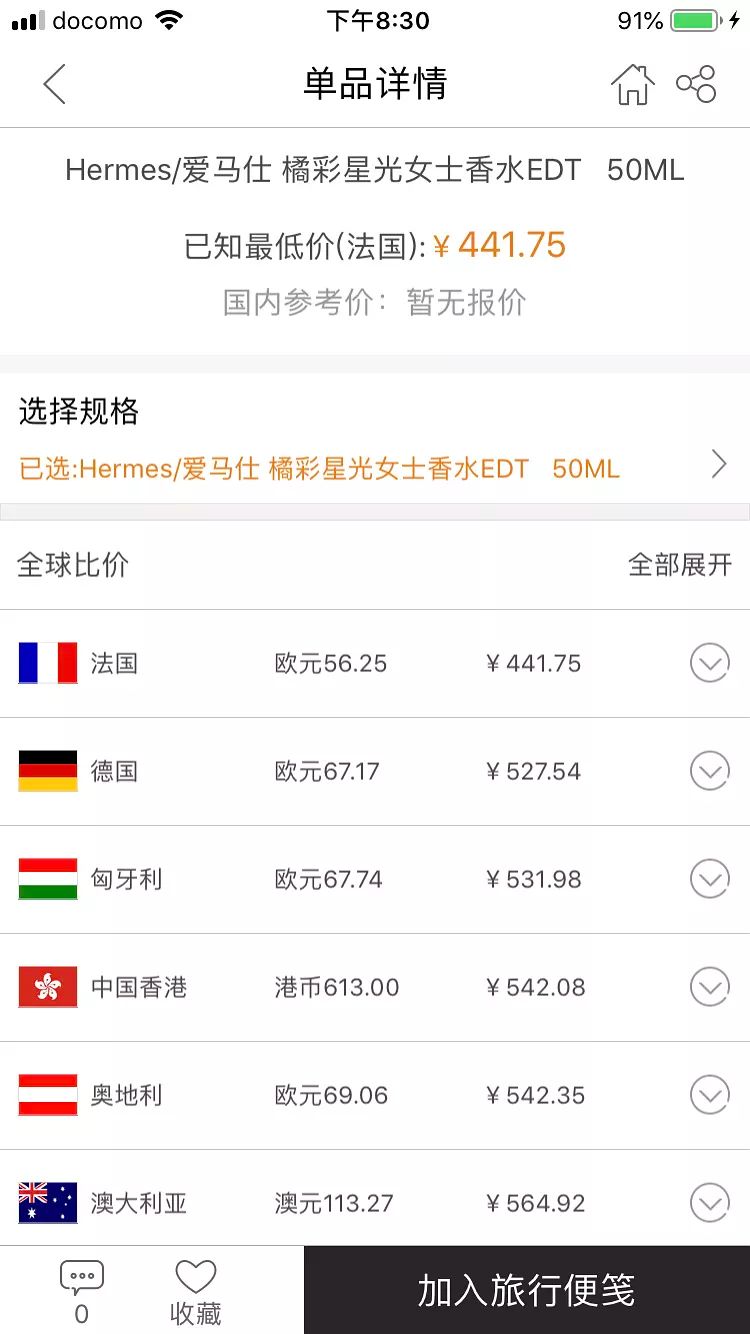Viewport: 750px width, 1334px height.
Task: Tap the Hong Kong flag icon
Action: pos(46,987)
